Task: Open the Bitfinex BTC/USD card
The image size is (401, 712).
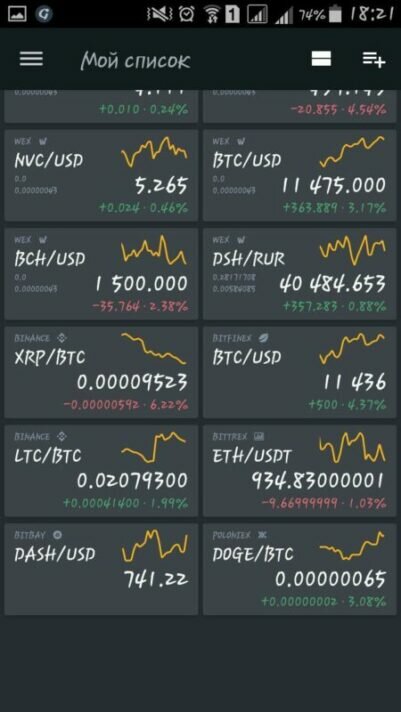Action: coord(300,372)
